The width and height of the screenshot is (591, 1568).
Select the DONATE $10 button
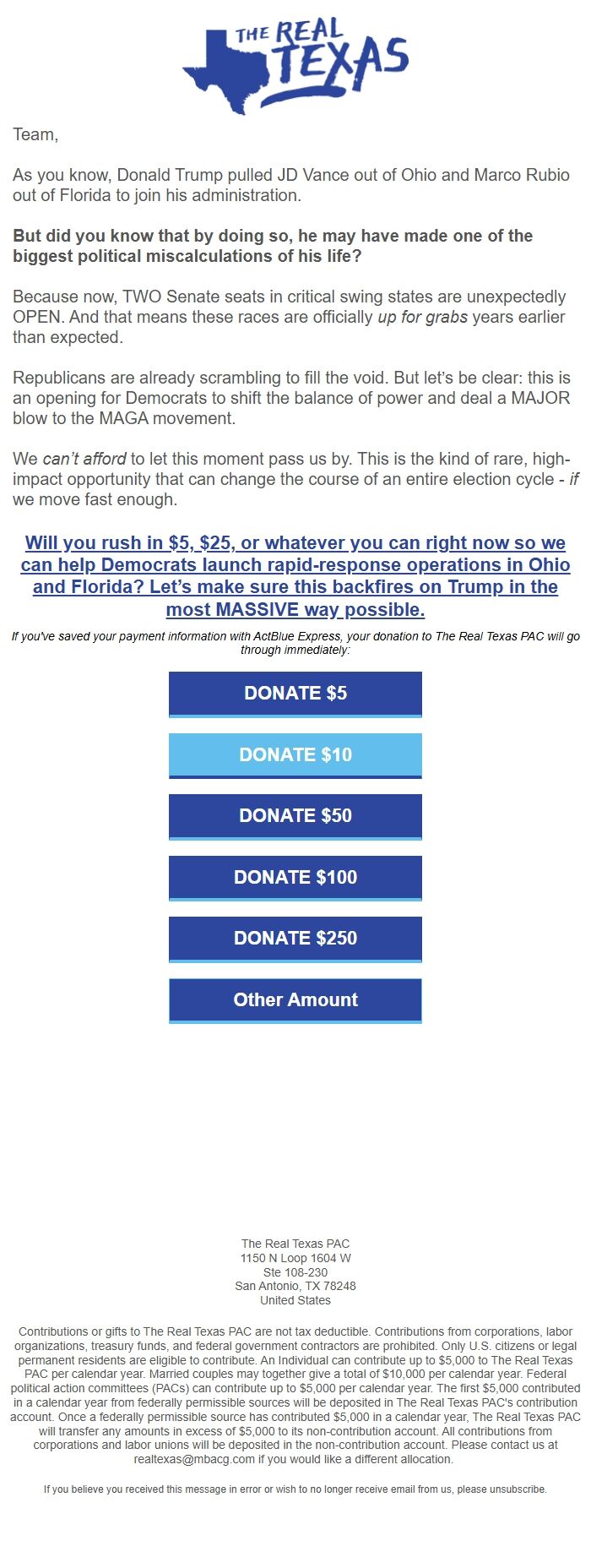tap(295, 755)
